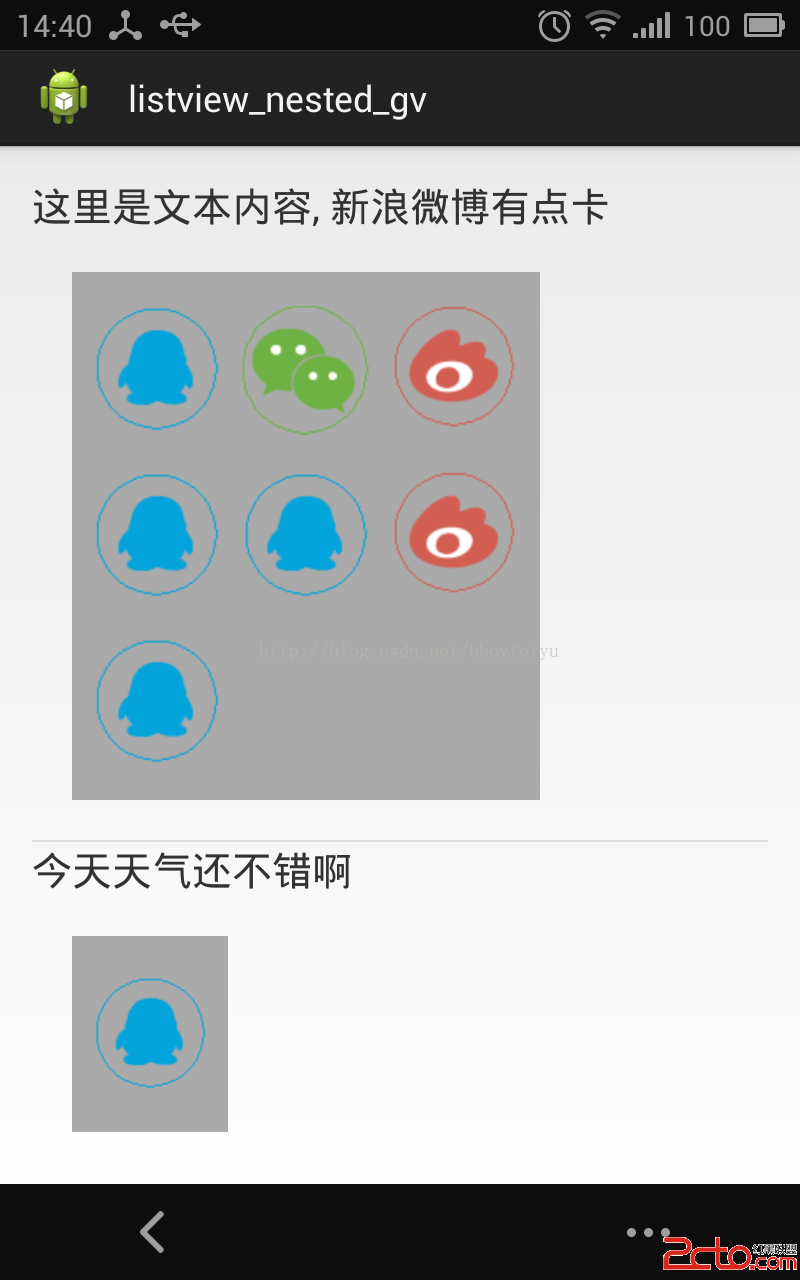Select the QQ penguin under 今天天气还不错啊
Viewport: 800px width, 1280px height.
click(150, 1033)
